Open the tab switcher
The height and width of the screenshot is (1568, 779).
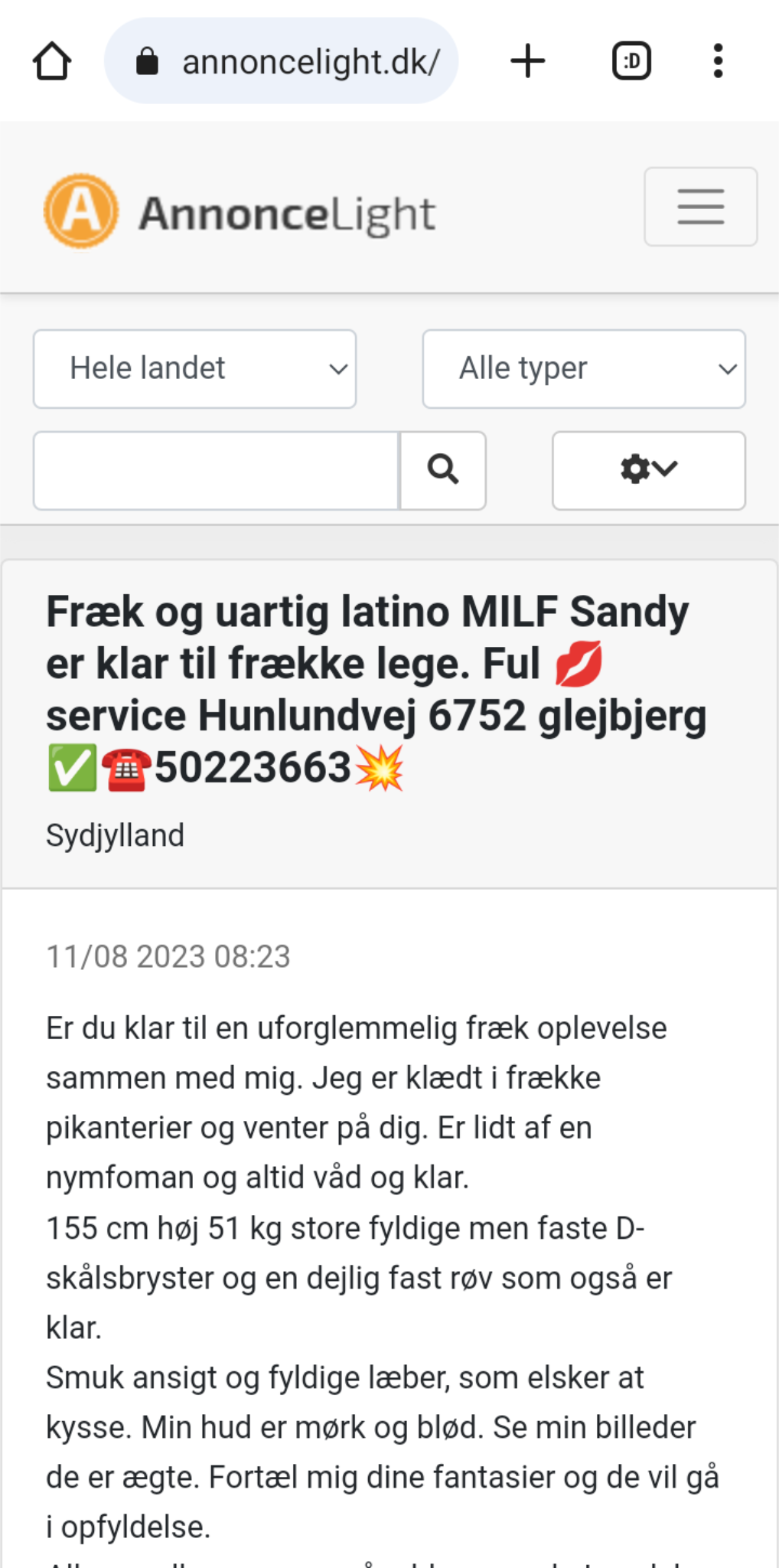point(631,61)
